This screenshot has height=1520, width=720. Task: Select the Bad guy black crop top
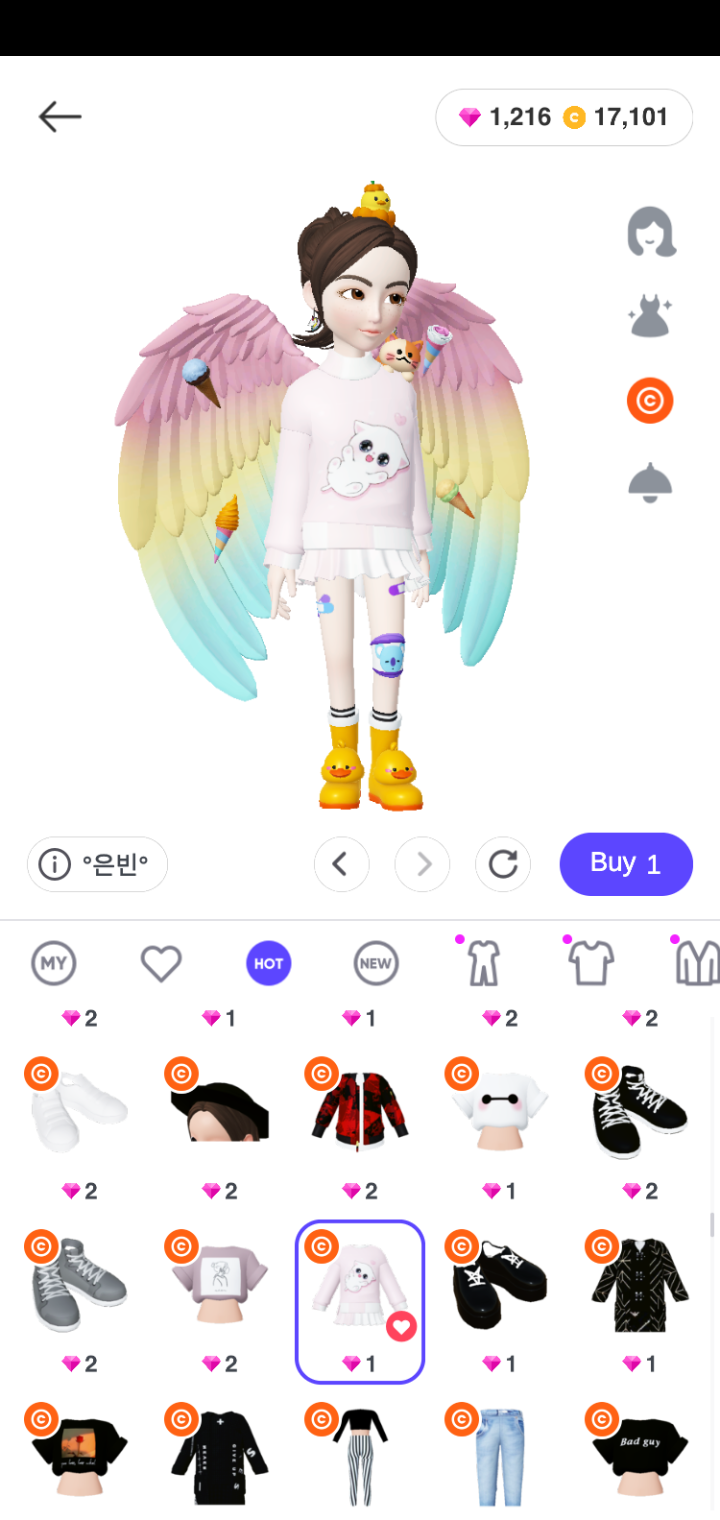[640, 1457]
